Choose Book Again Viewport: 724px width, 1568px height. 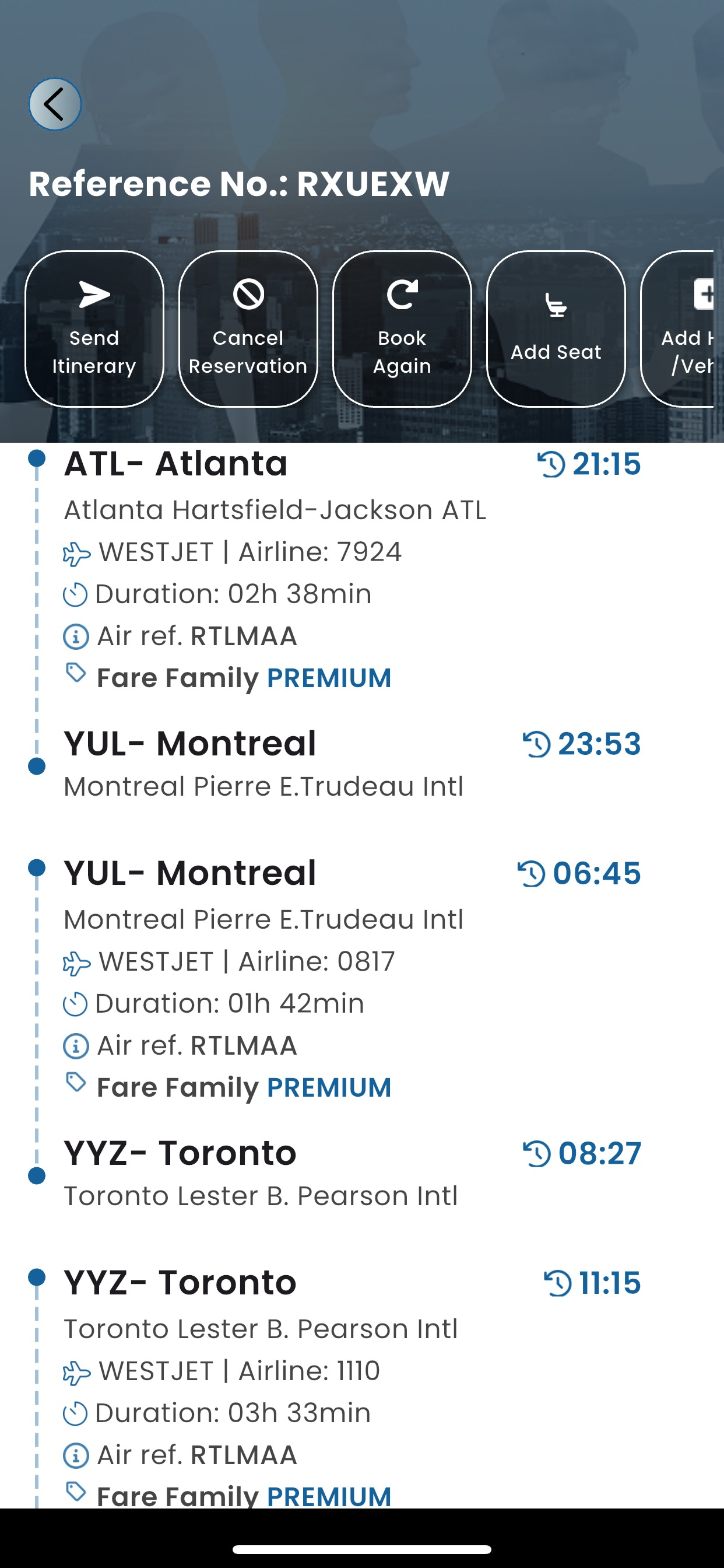(402, 328)
